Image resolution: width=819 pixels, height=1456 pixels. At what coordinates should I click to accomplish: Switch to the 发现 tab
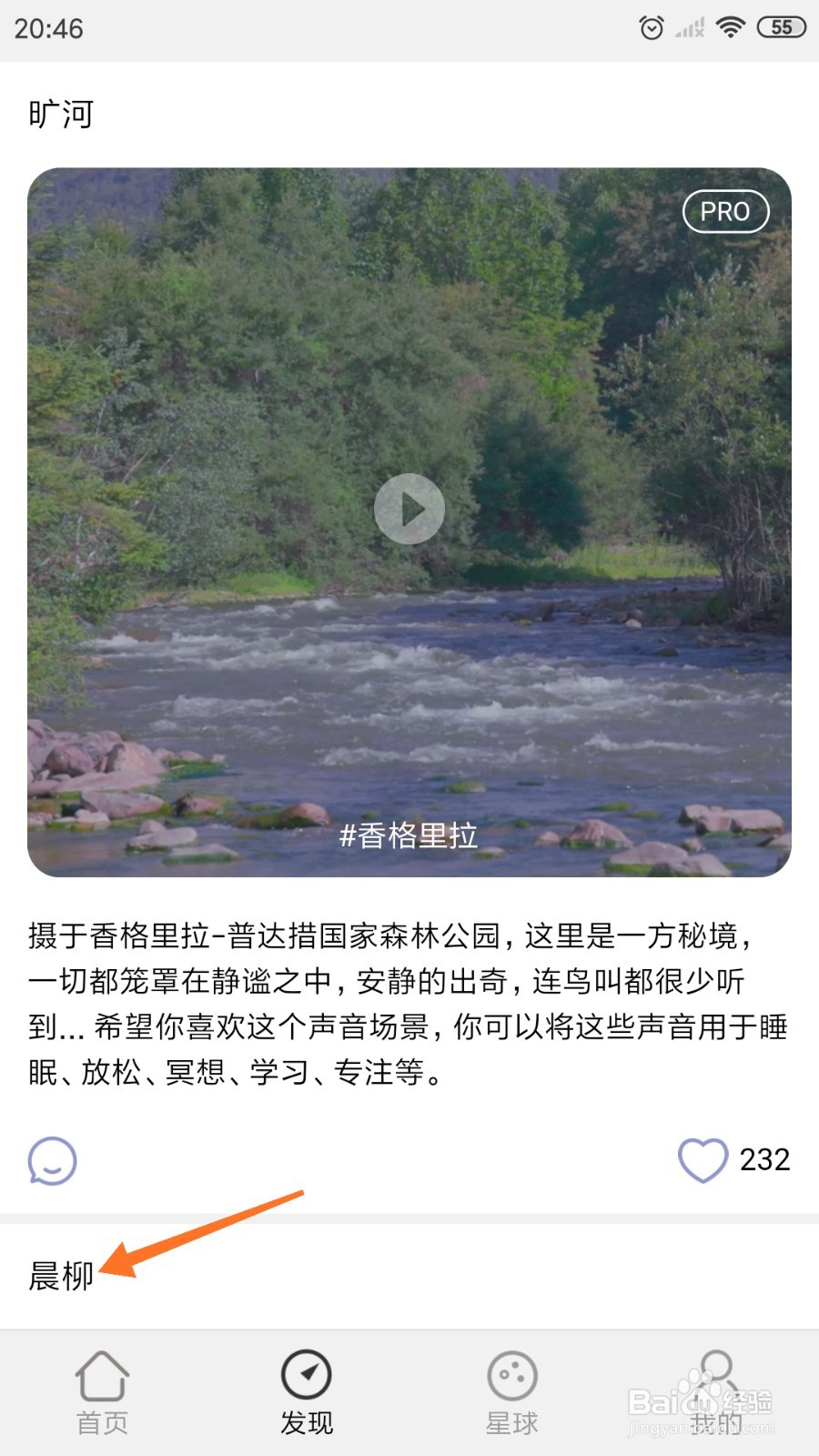click(307, 1392)
